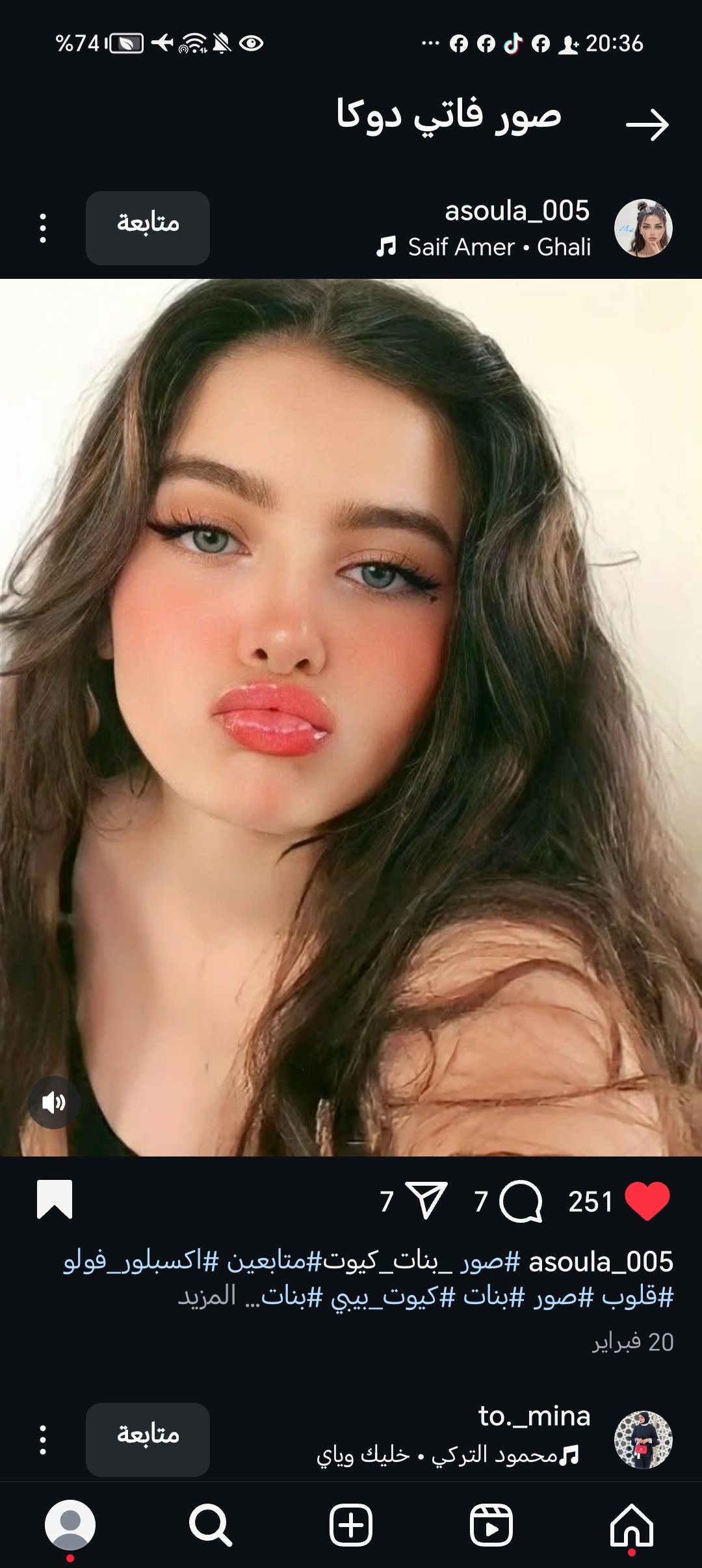Open comments on asoula_005's post

521,1201
